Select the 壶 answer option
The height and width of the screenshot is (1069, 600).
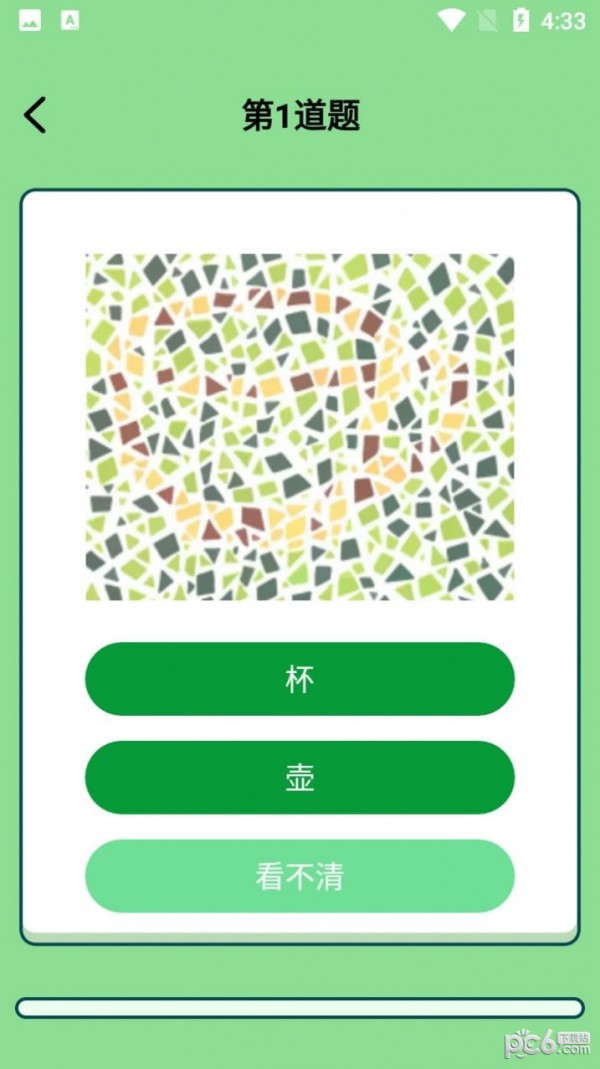[x=299, y=777]
